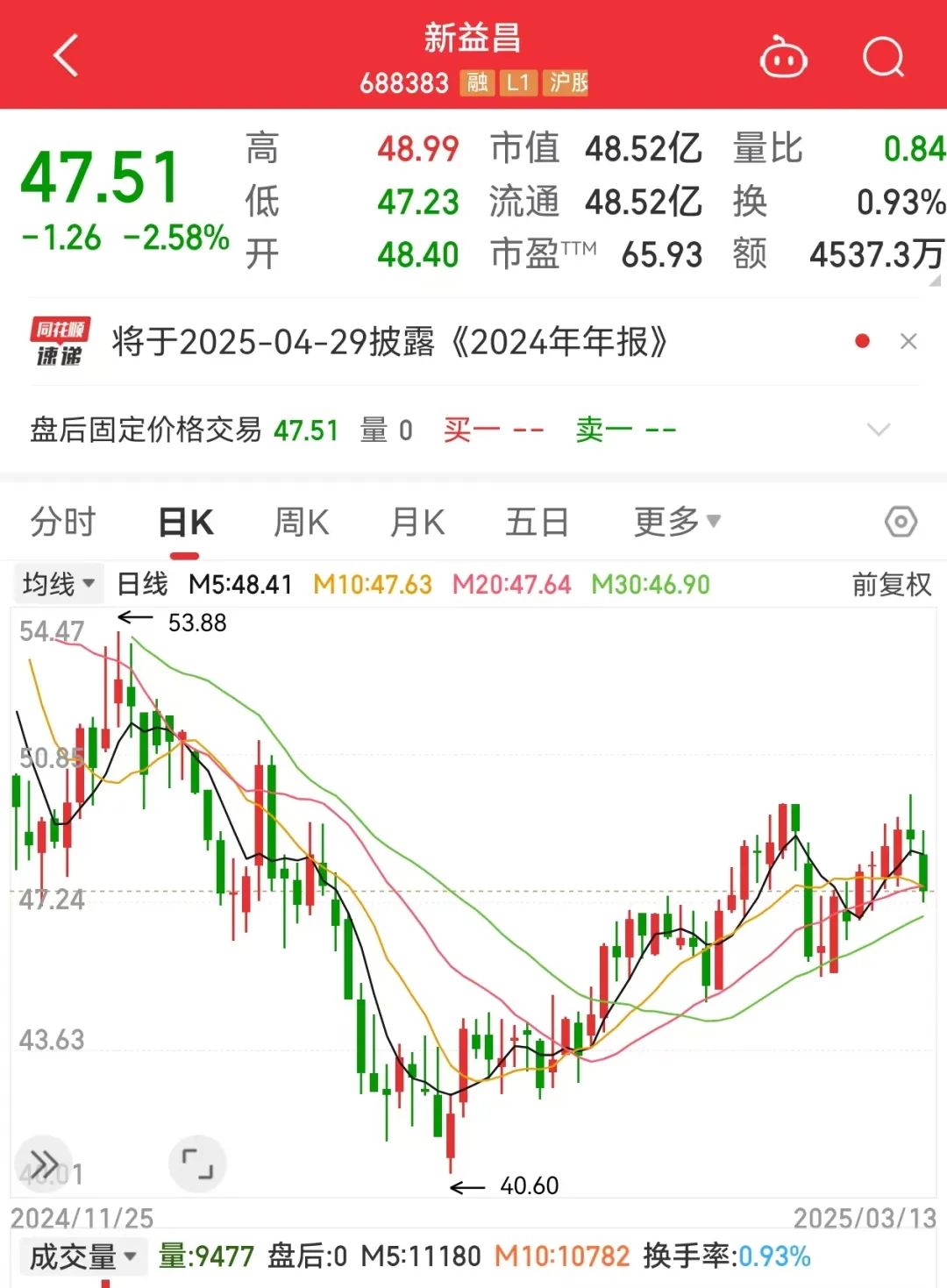Expand the K-line chart to fullscreen
The height and width of the screenshot is (1288, 947).
coord(197,1164)
